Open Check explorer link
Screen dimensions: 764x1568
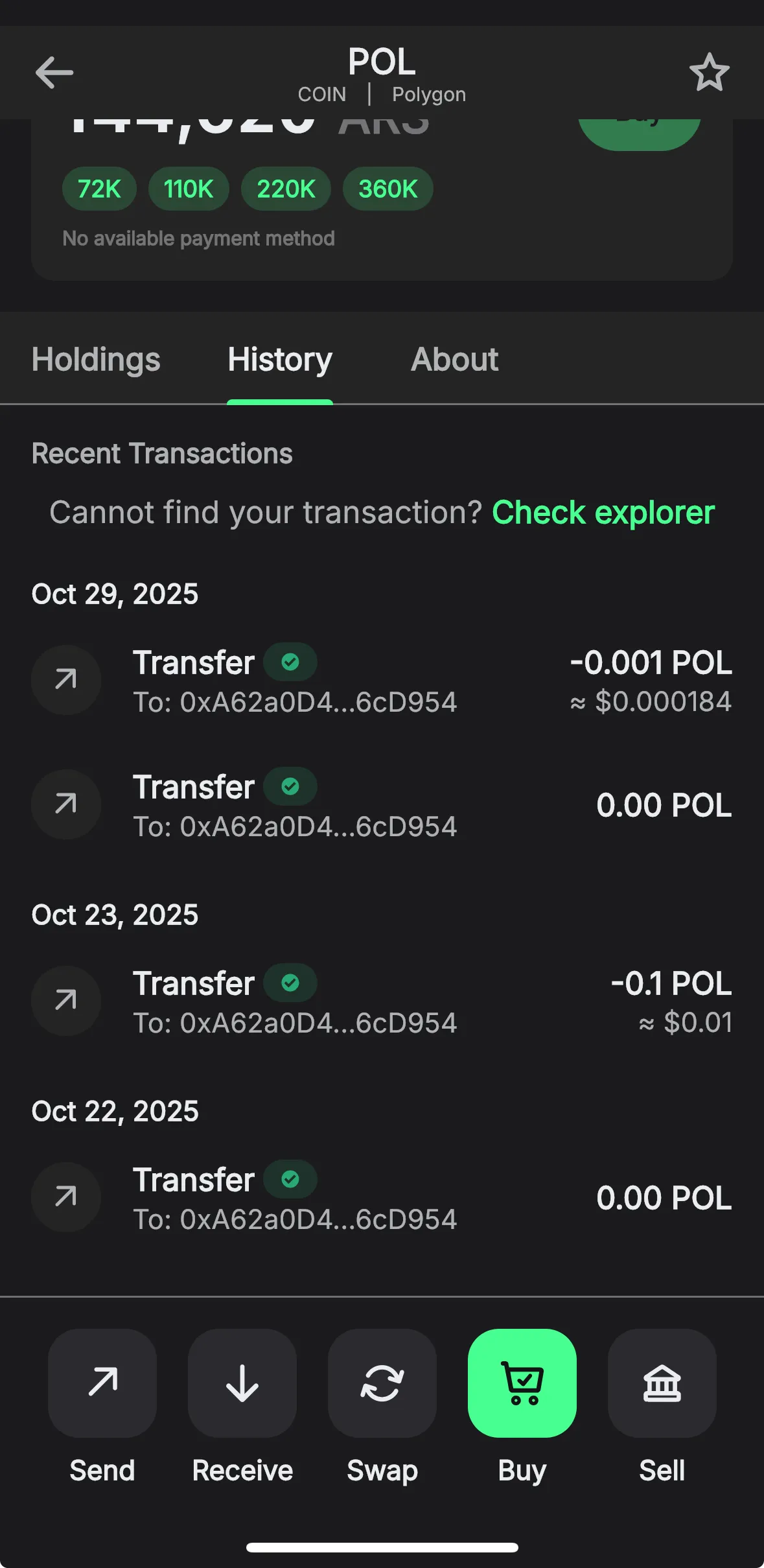coord(603,512)
